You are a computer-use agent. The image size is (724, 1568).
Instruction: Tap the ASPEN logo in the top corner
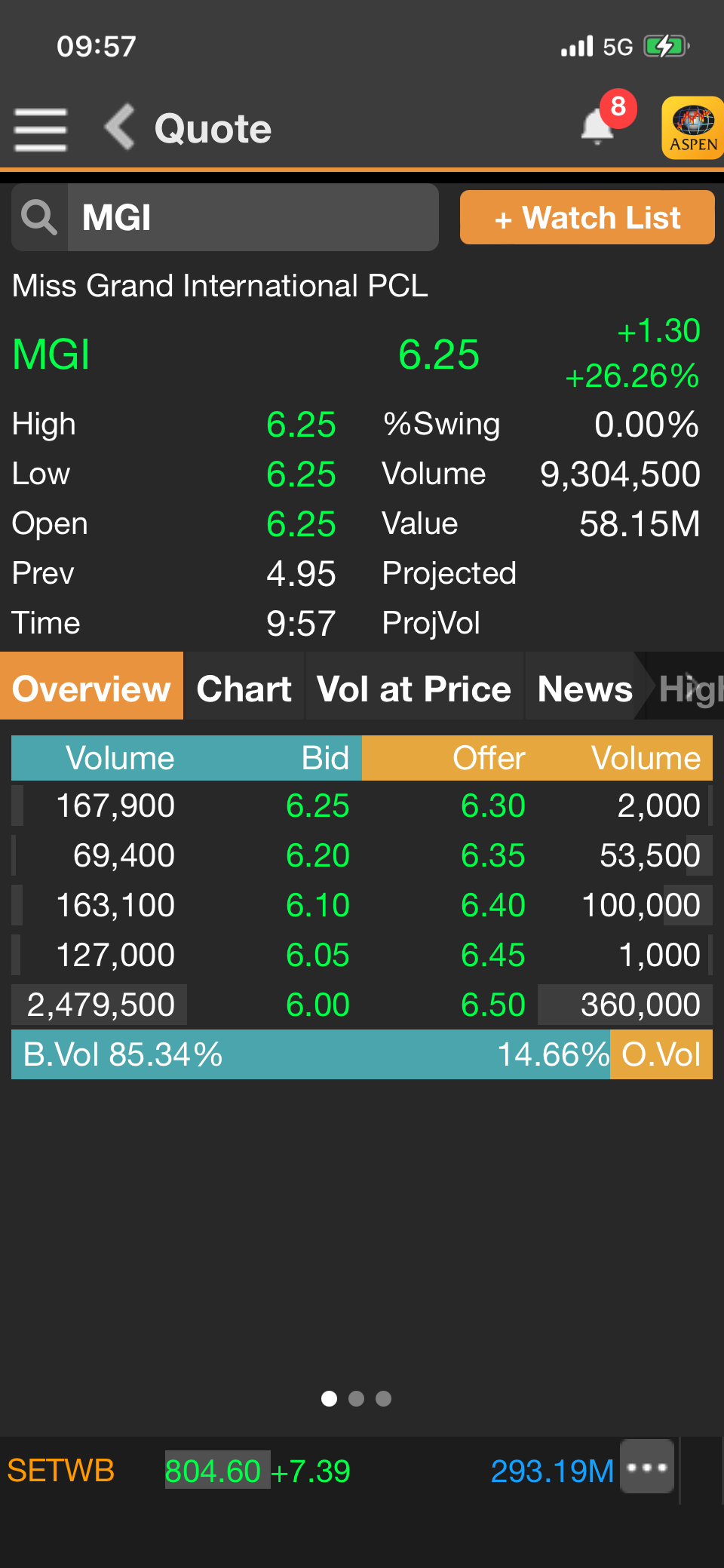(x=691, y=128)
